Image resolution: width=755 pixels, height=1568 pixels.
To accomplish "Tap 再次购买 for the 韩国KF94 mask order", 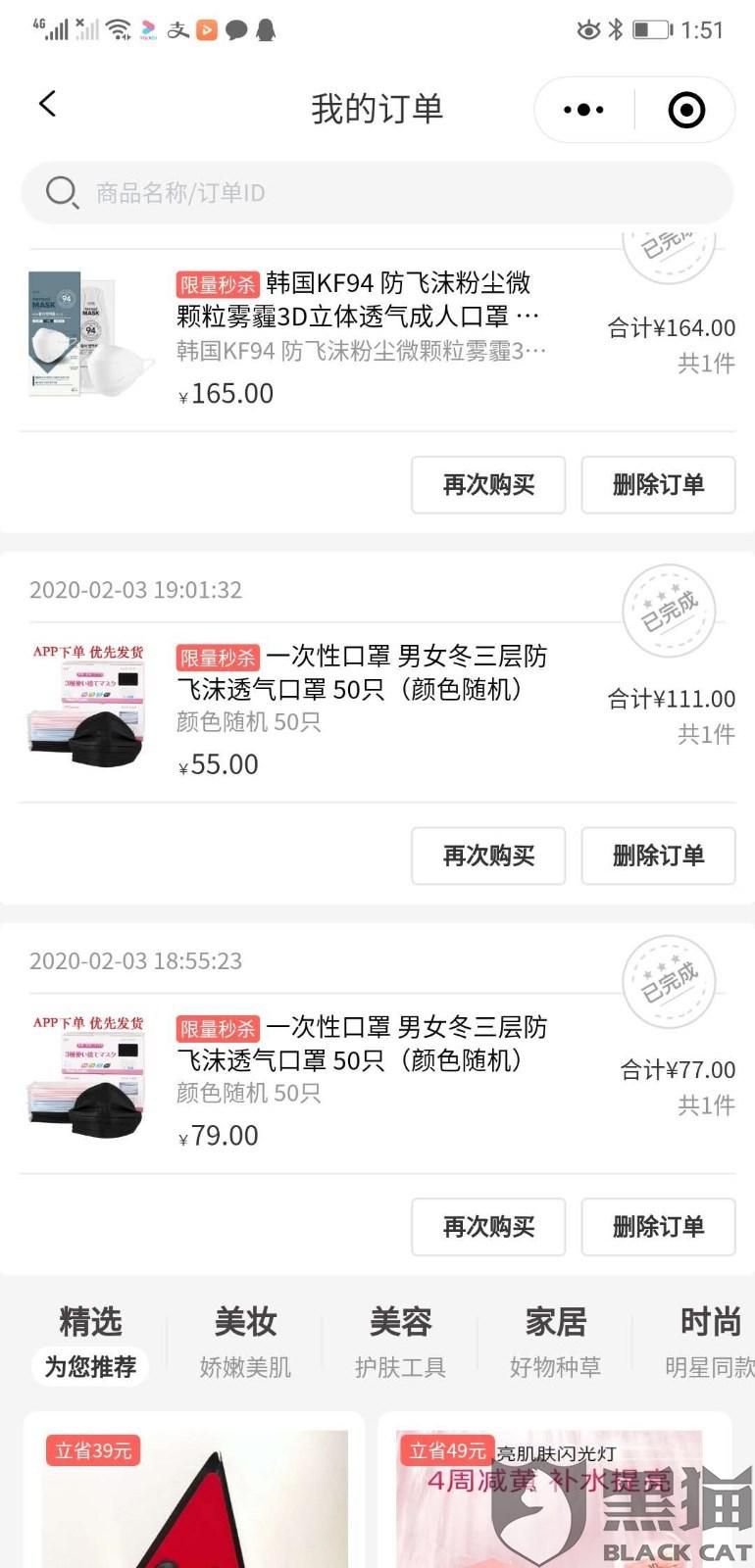I will tap(488, 484).
